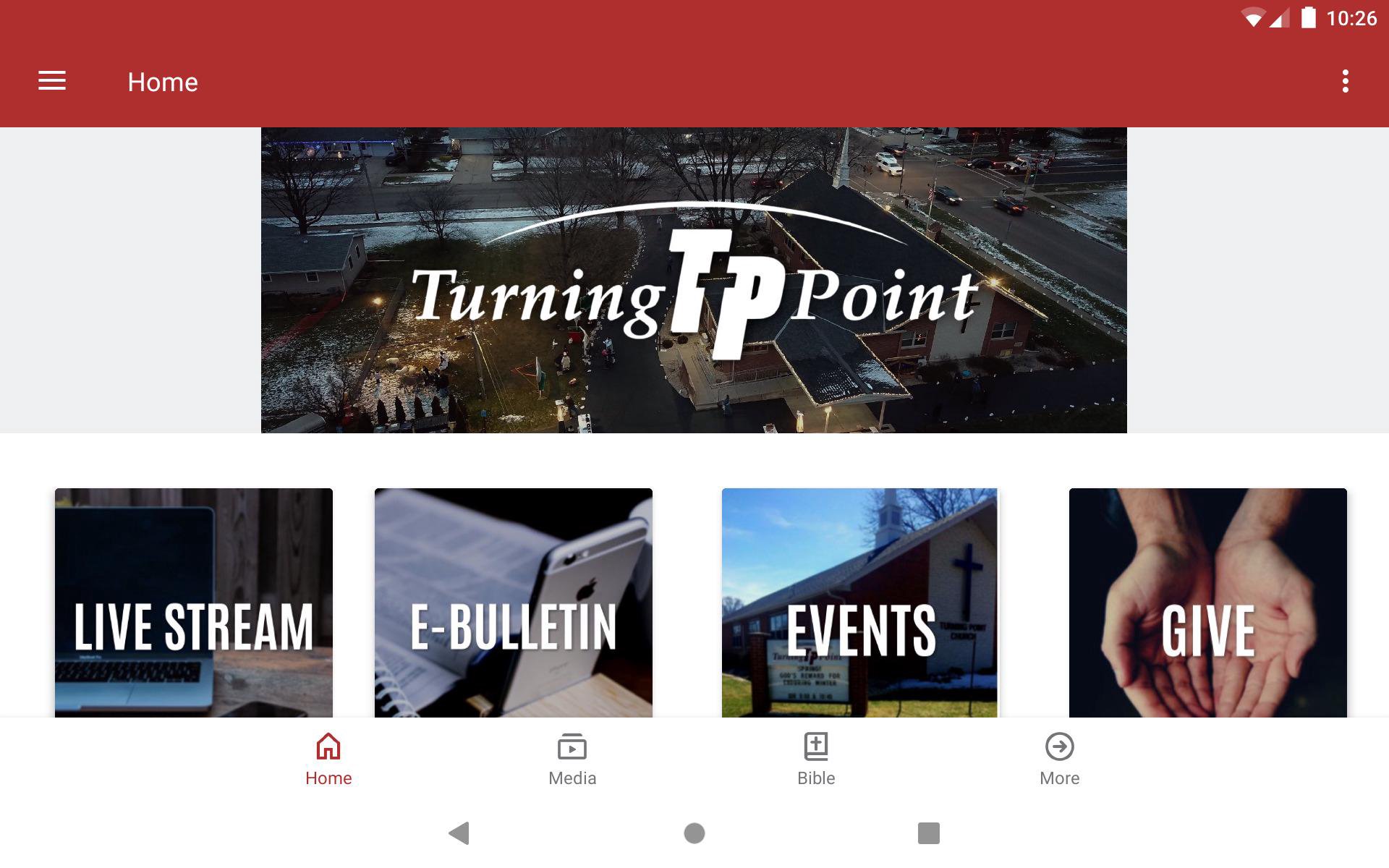The width and height of the screenshot is (1389, 868).
Task: Open the Give tile
Action: click(x=1207, y=603)
